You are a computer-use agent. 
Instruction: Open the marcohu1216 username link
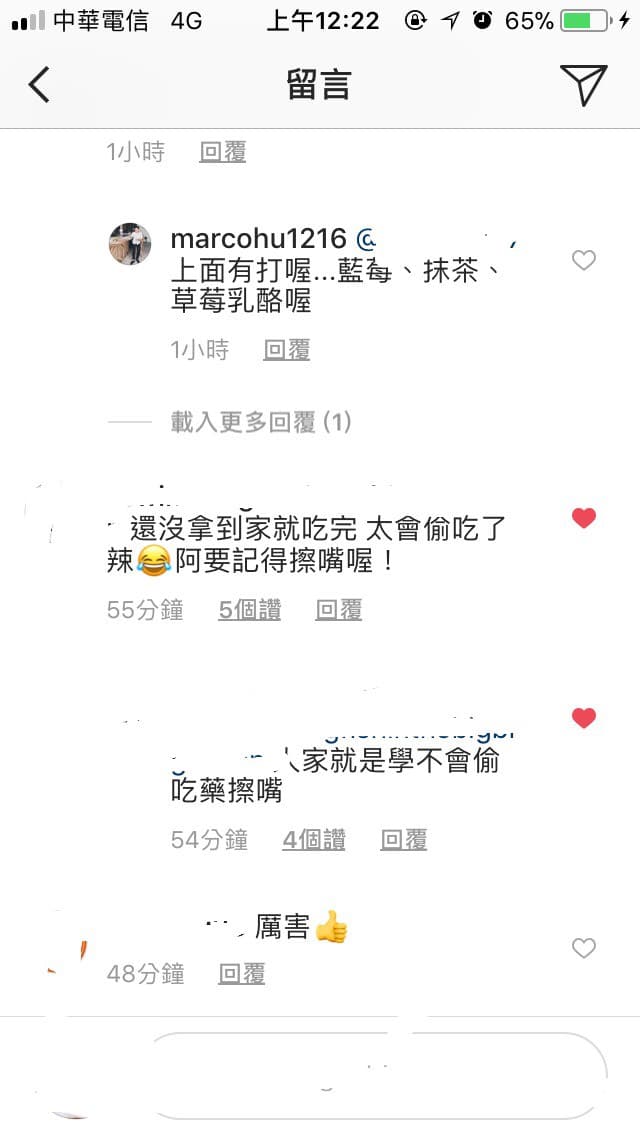tap(259, 238)
